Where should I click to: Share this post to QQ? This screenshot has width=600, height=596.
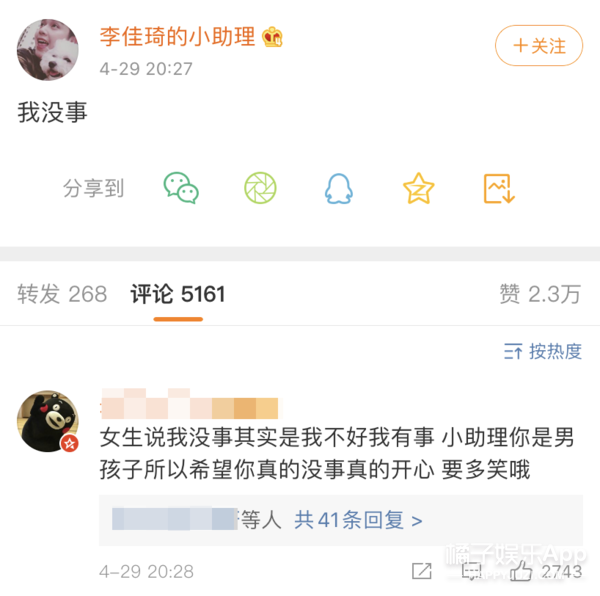click(x=339, y=188)
